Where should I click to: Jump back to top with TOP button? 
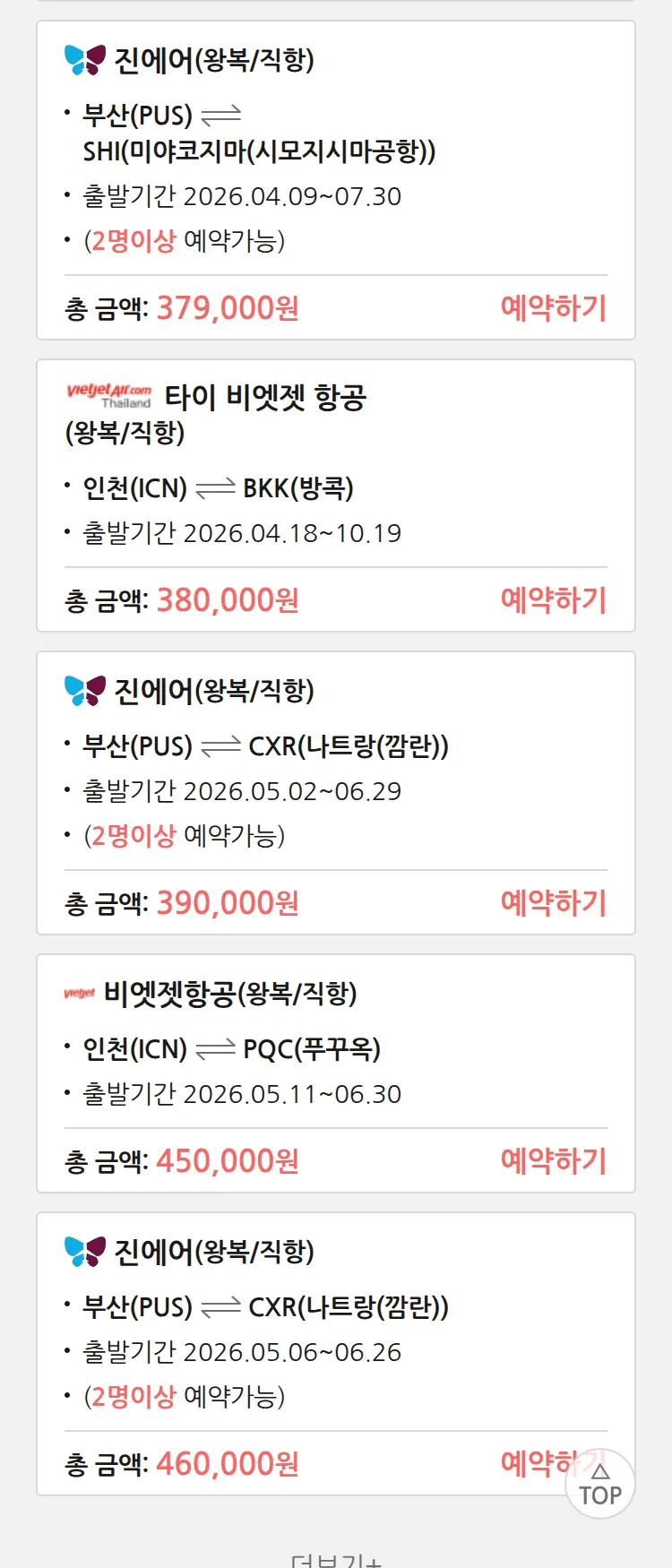coord(599,1486)
